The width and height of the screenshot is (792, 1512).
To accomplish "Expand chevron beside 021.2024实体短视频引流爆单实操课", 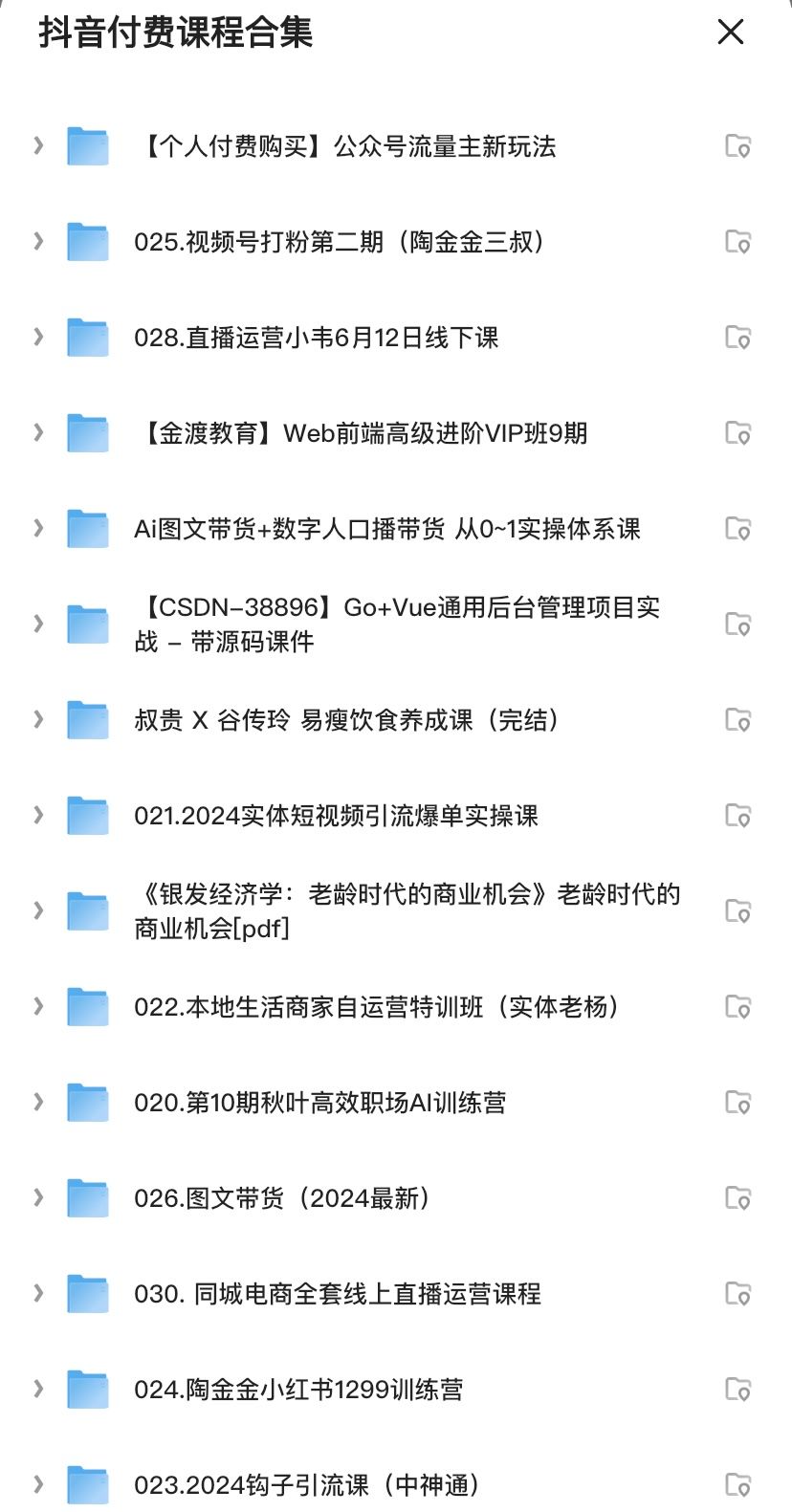I will coord(38,815).
